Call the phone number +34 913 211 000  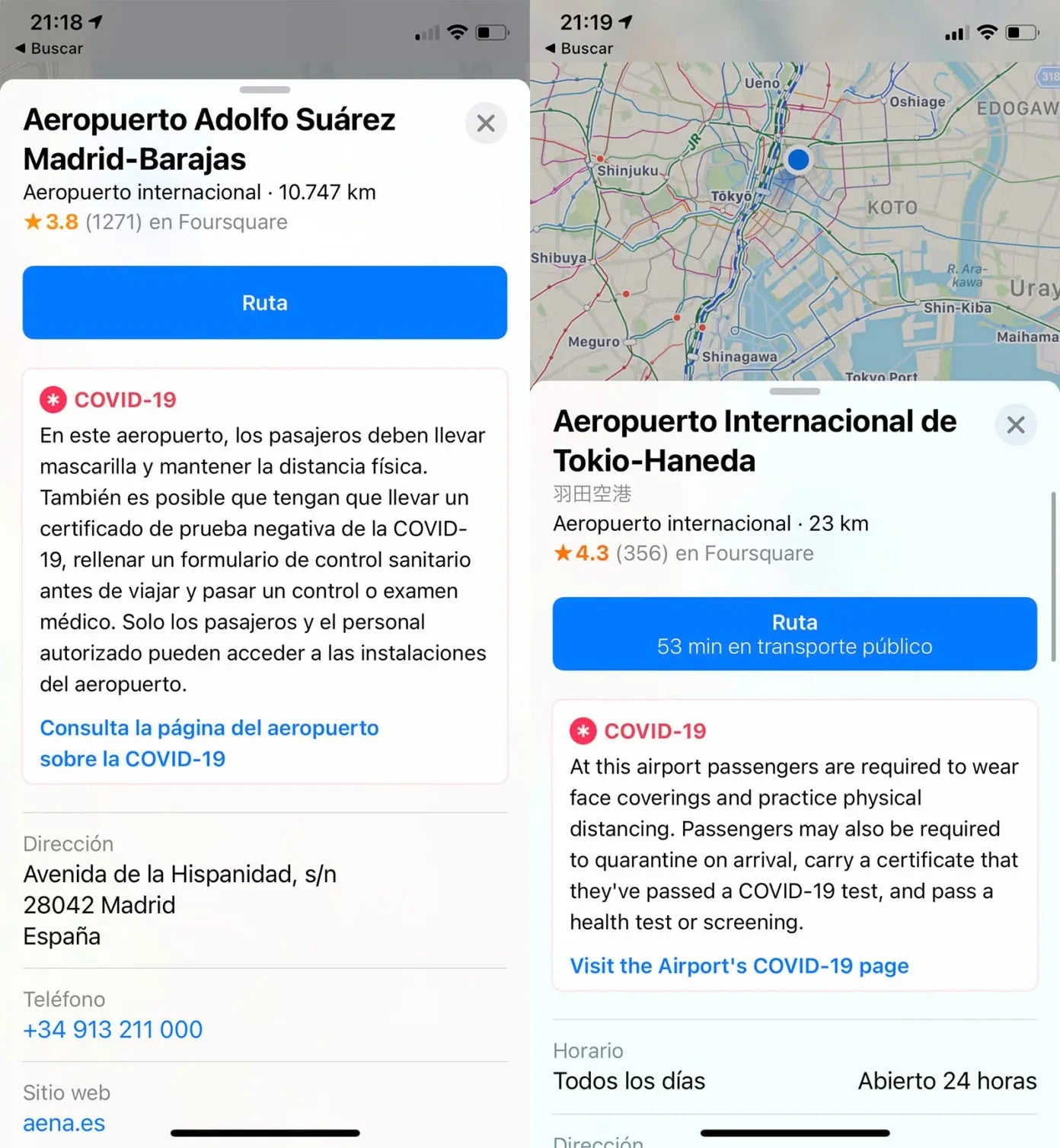click(x=113, y=1029)
